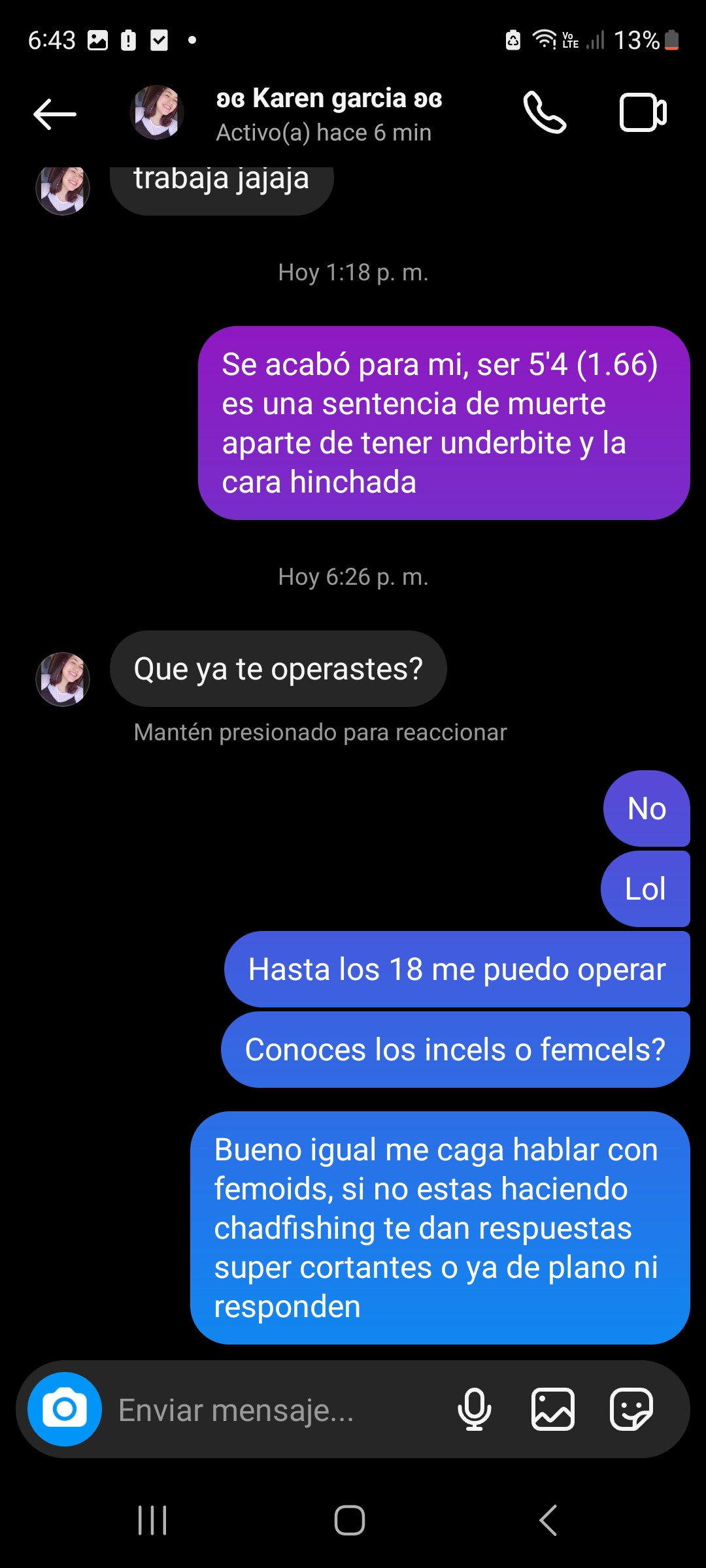
Task: Open Karen garcia's profile from header
Action: 329,114
